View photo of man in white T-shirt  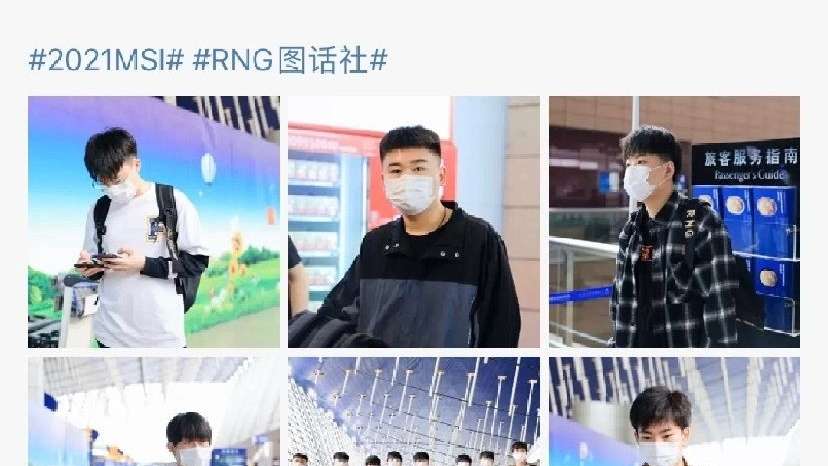click(153, 222)
